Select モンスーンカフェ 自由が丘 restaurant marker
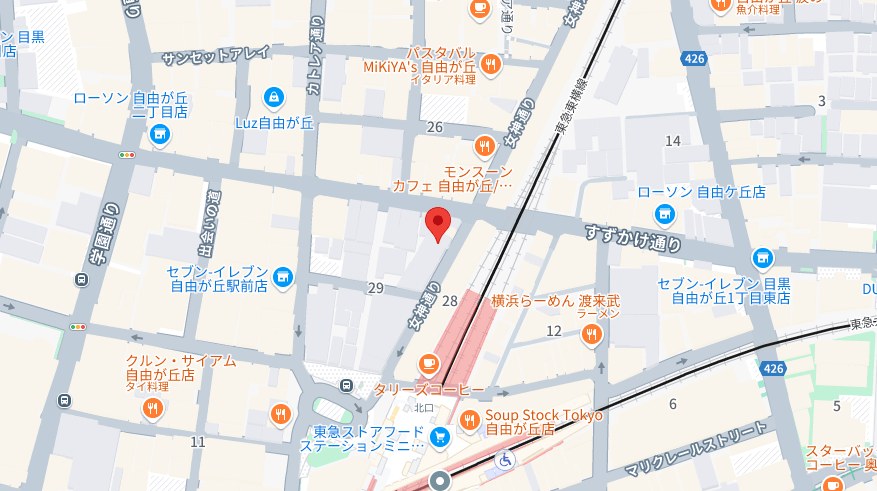Image resolution: width=877 pixels, height=491 pixels. point(485,147)
